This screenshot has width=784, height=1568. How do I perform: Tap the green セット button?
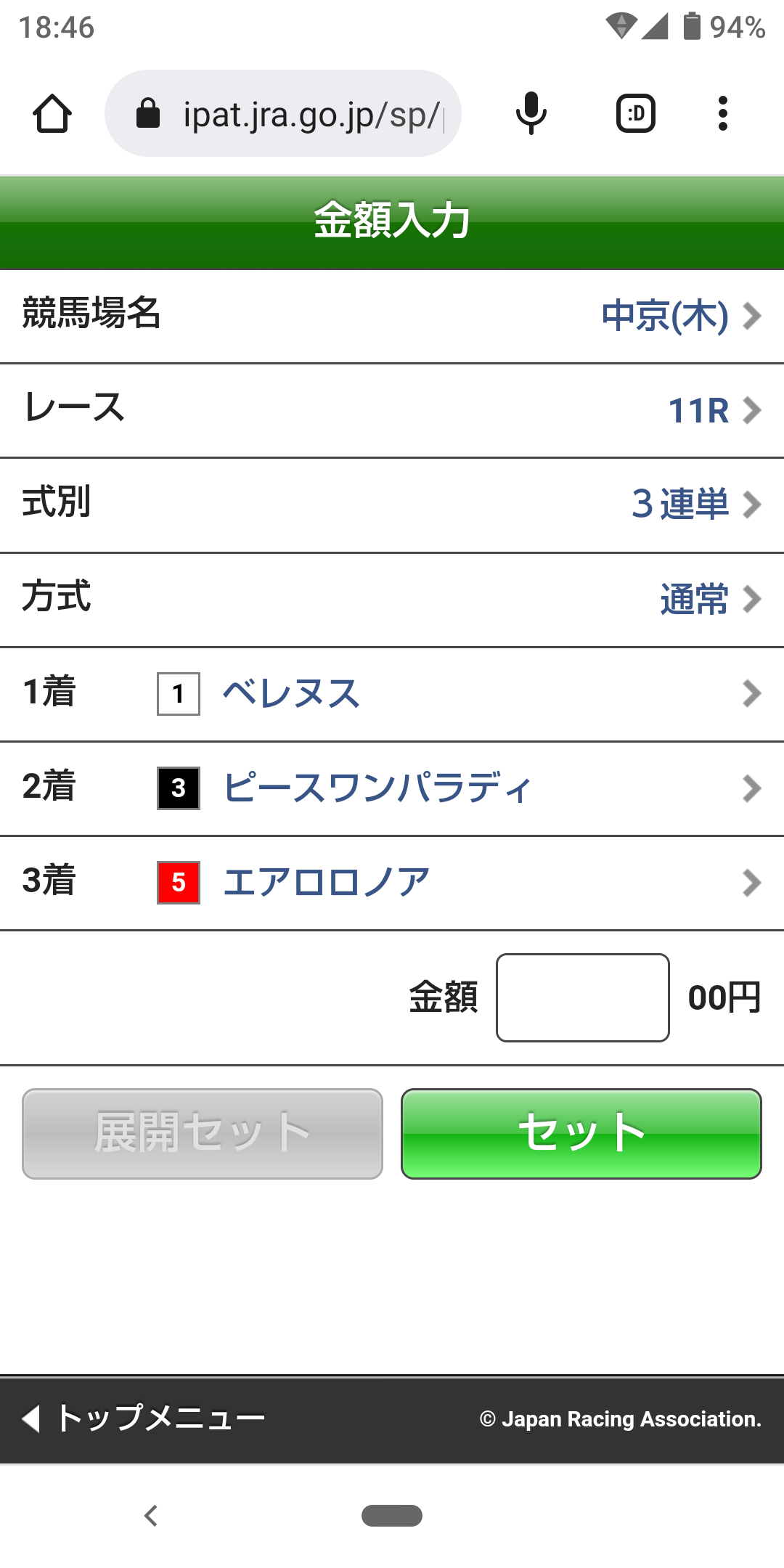(581, 1133)
